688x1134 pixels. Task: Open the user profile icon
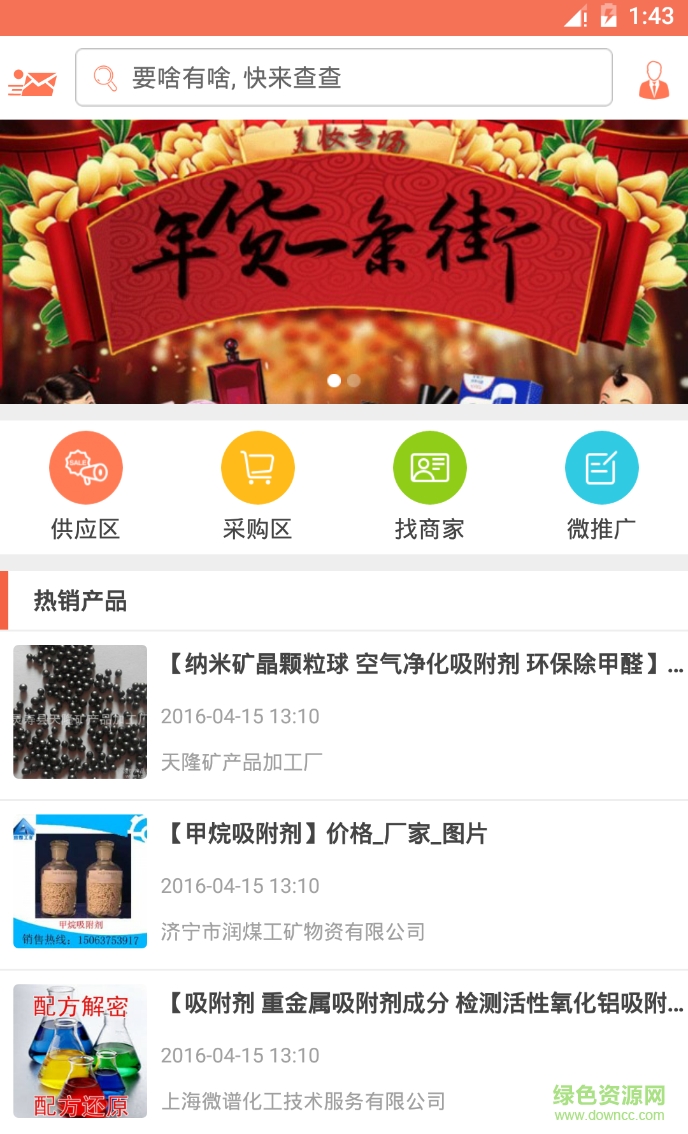[654, 80]
